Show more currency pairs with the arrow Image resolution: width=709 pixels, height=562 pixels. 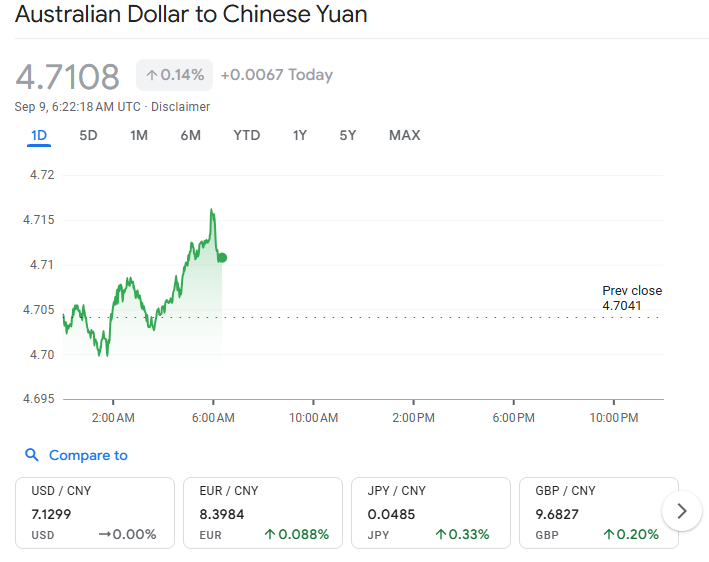tap(682, 511)
